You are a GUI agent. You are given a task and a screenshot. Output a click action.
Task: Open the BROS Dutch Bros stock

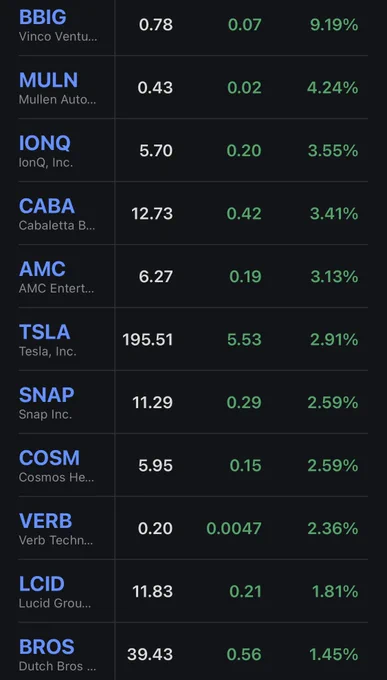[x=193, y=651]
